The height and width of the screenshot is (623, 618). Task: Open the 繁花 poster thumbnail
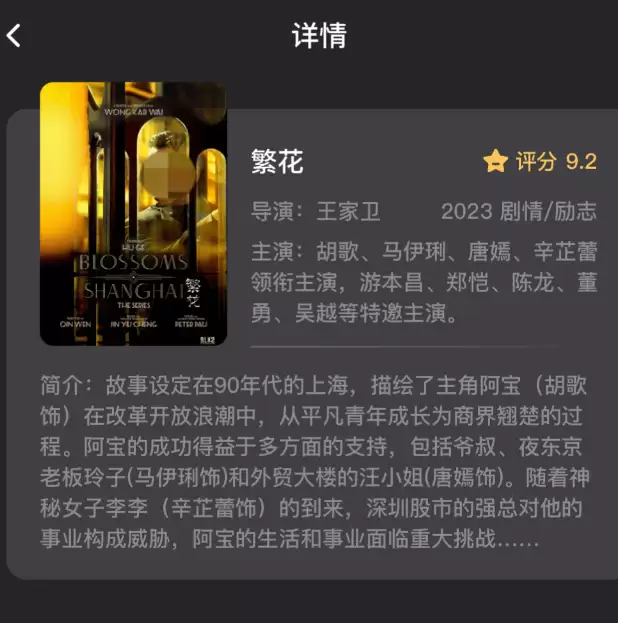point(134,214)
